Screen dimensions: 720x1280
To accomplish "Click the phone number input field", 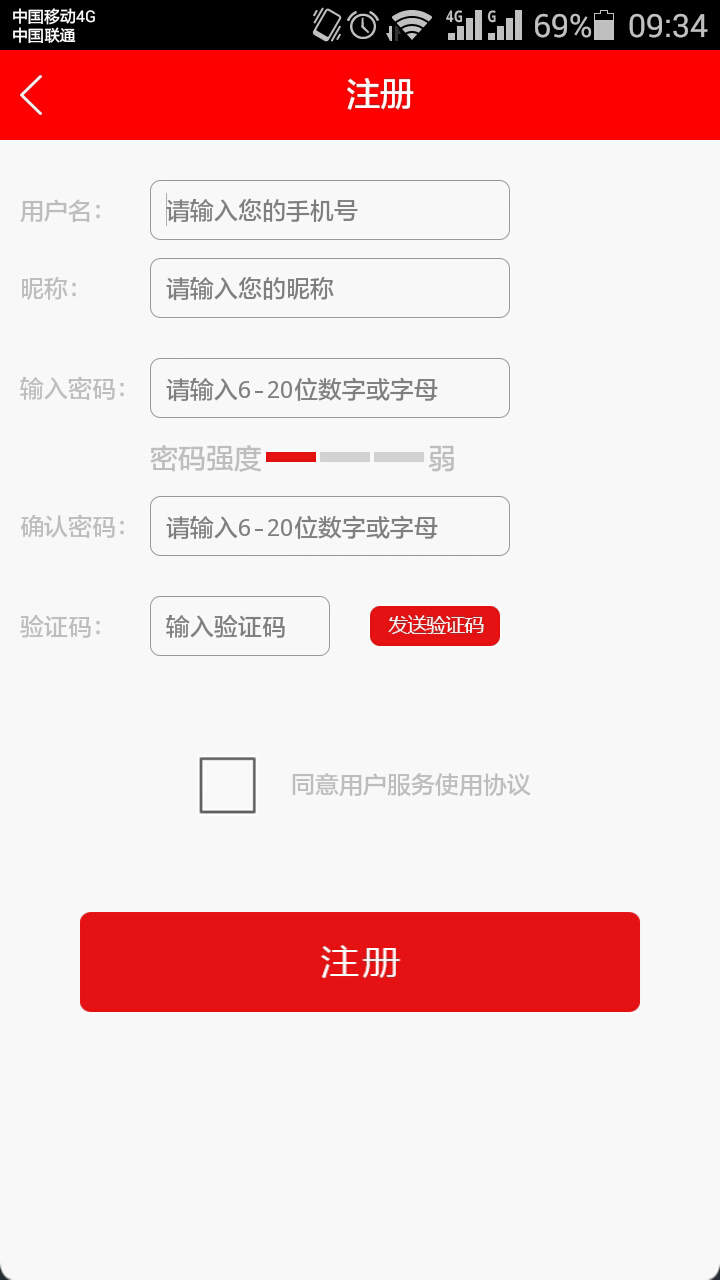I will [330, 210].
